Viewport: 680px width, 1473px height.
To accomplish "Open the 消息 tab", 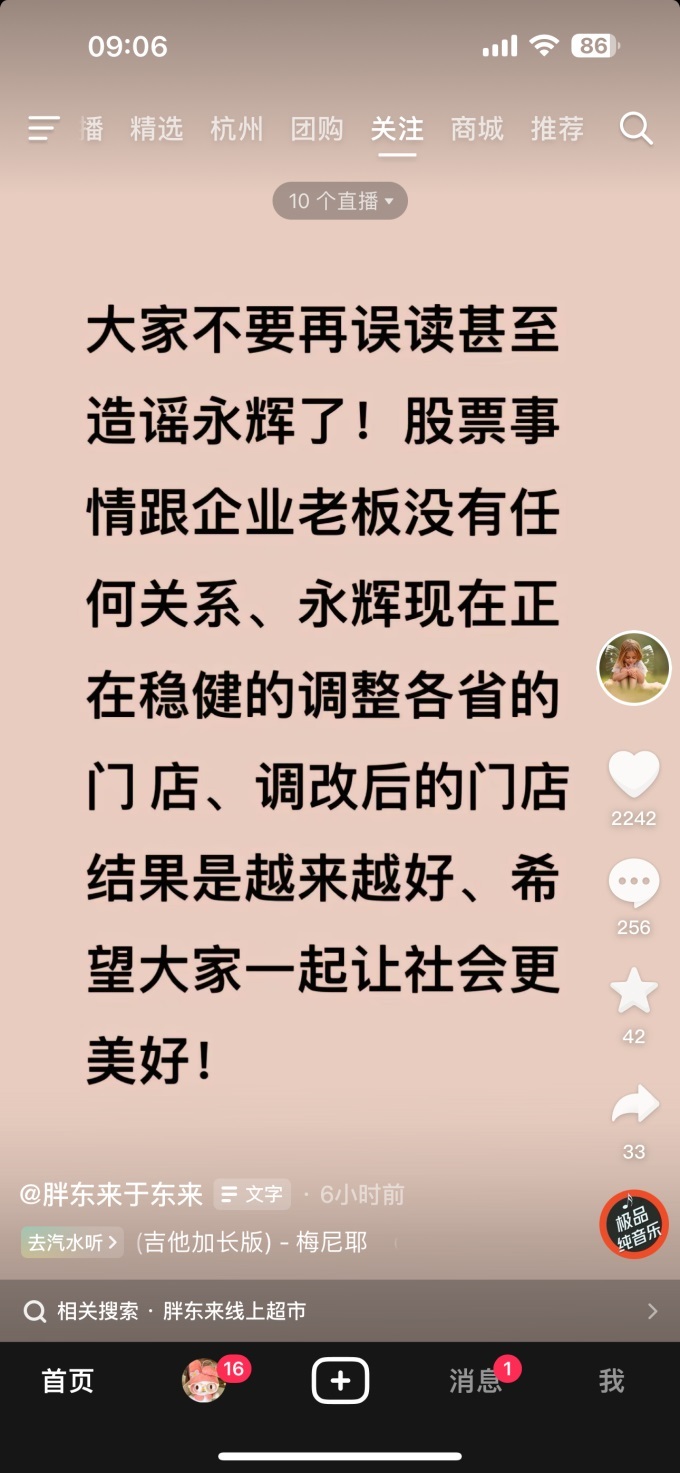I will pyautogui.click(x=476, y=1381).
